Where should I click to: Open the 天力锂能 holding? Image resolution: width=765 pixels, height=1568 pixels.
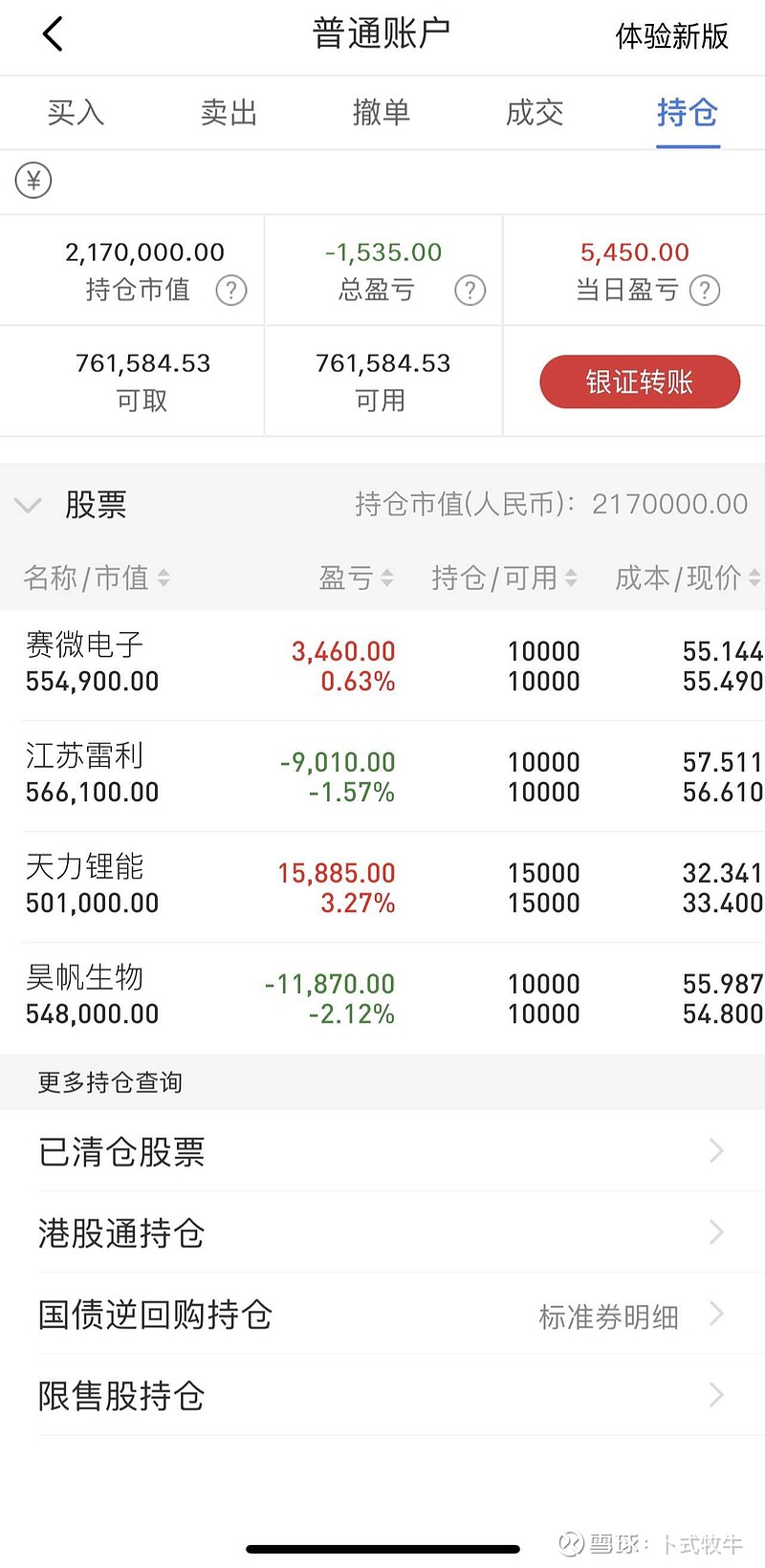pos(382,887)
